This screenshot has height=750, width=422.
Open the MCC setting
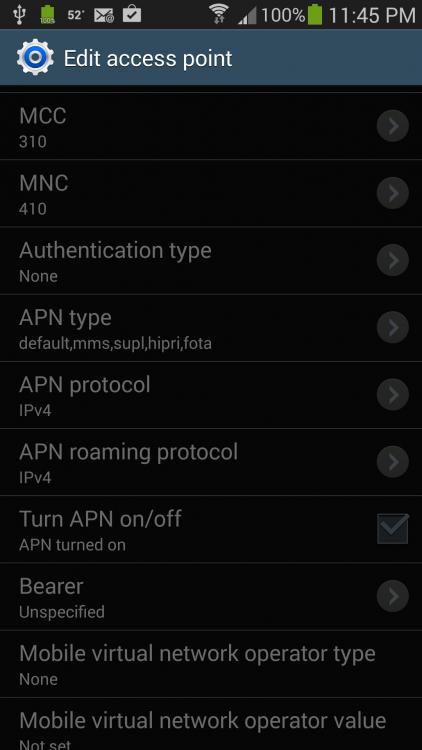tap(211, 126)
